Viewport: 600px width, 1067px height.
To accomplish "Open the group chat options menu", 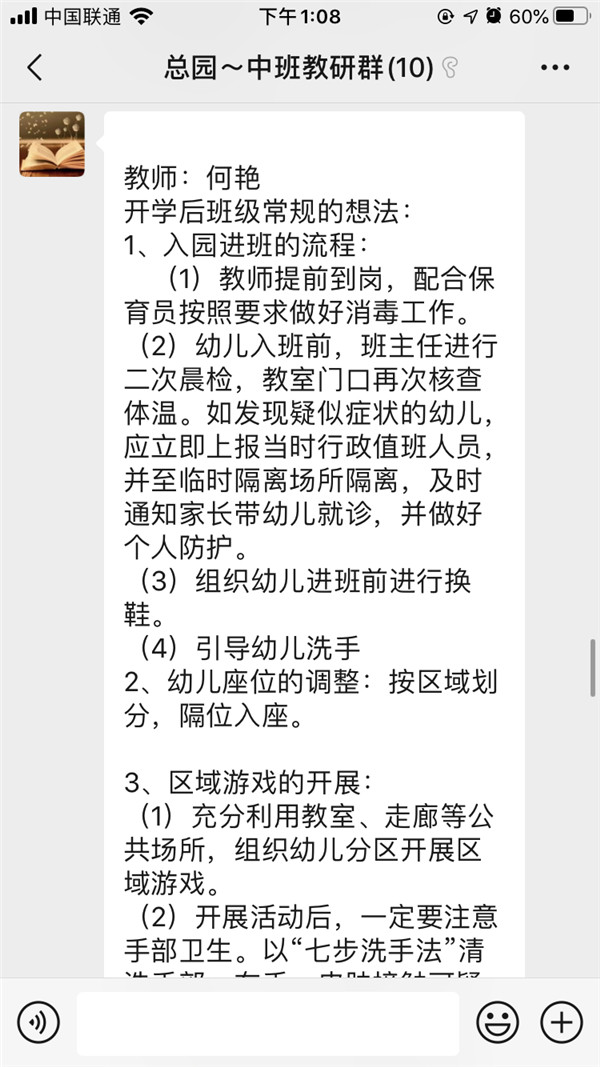I will (x=554, y=68).
